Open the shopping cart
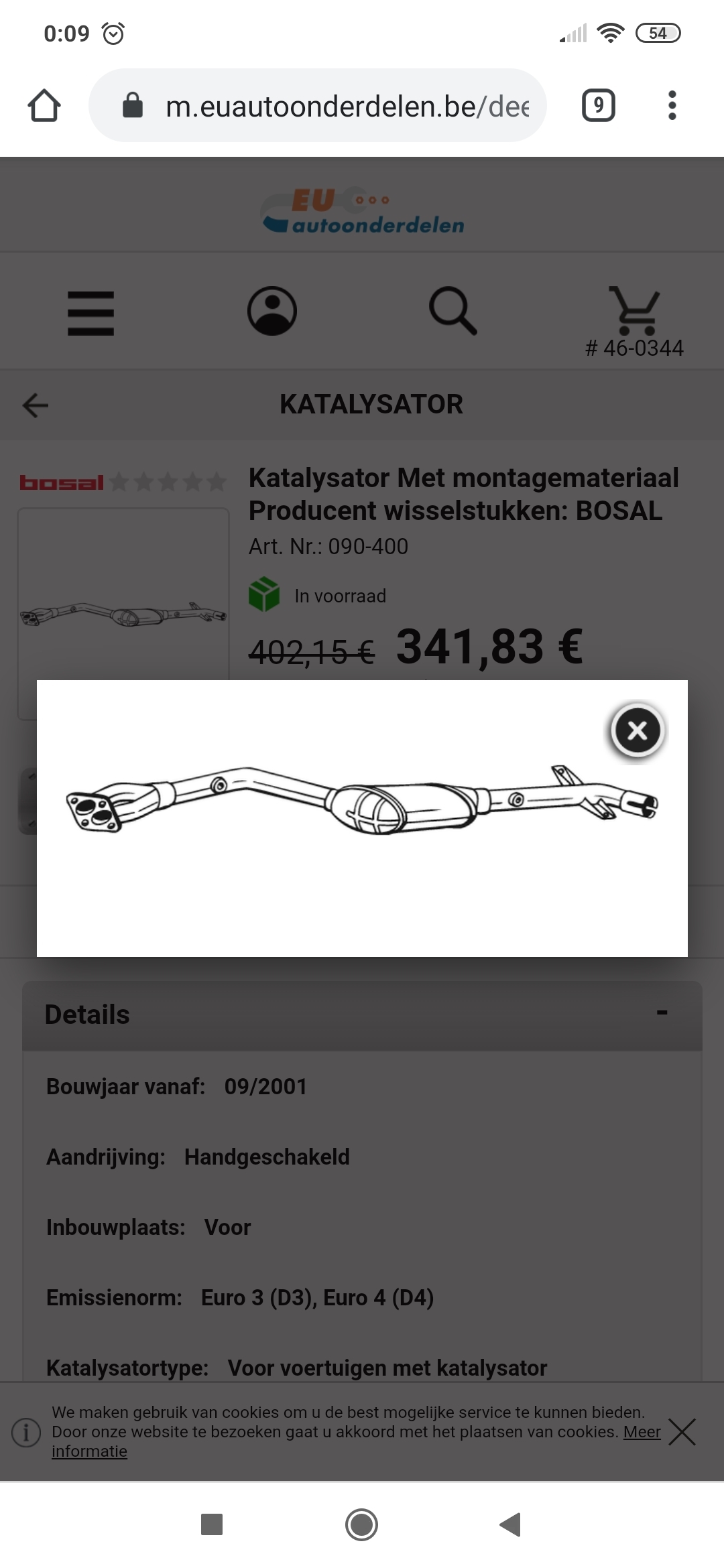This screenshot has width=724, height=1568. click(x=634, y=311)
